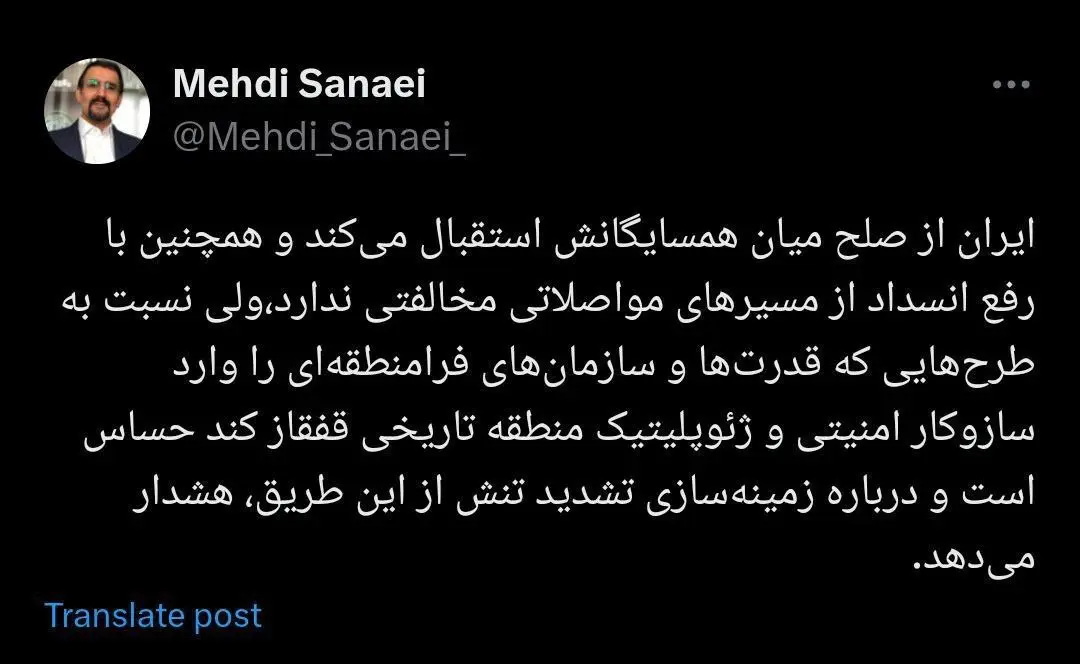Tap Translate post link

153,614
